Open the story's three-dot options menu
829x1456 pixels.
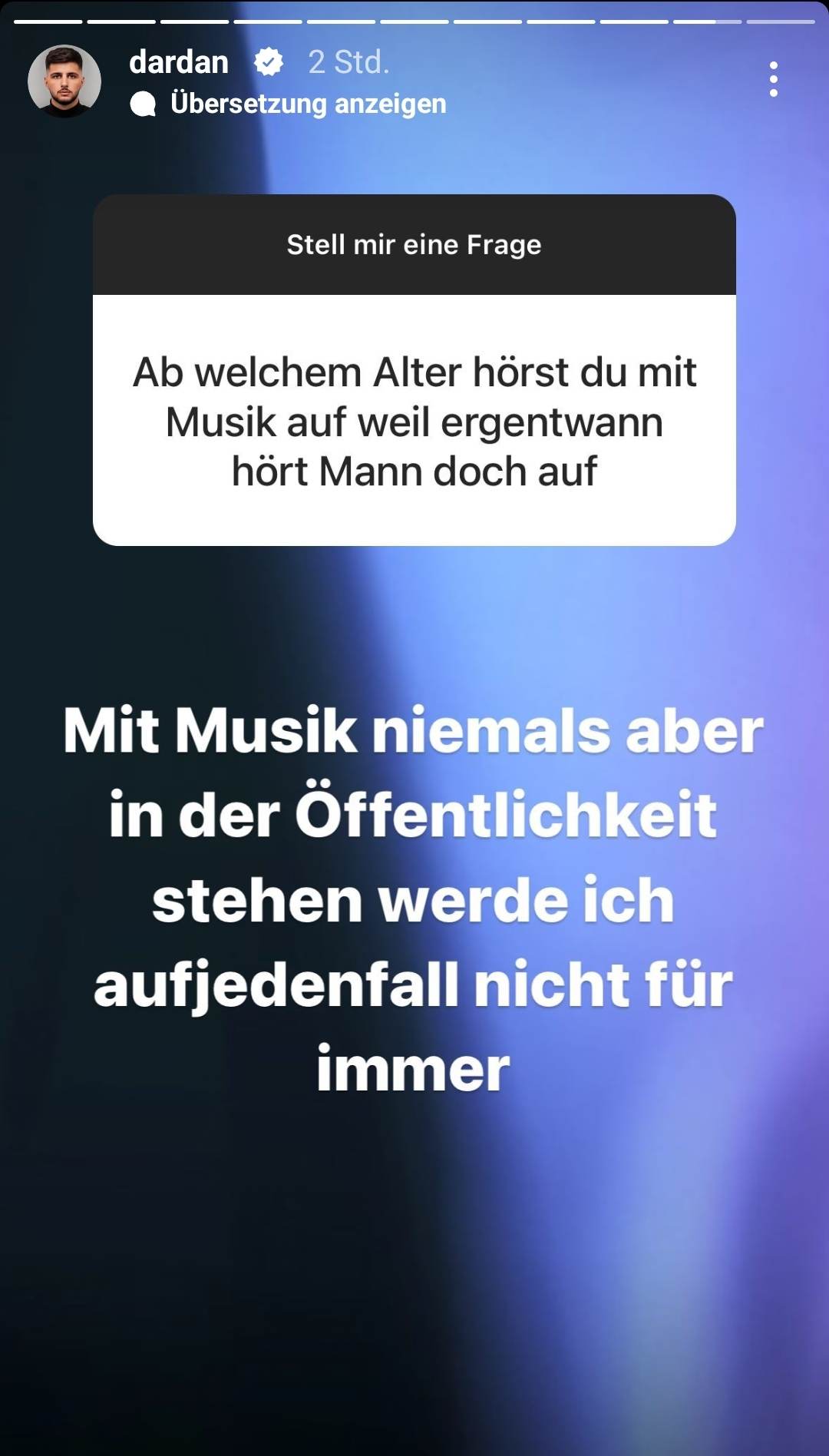[x=773, y=79]
